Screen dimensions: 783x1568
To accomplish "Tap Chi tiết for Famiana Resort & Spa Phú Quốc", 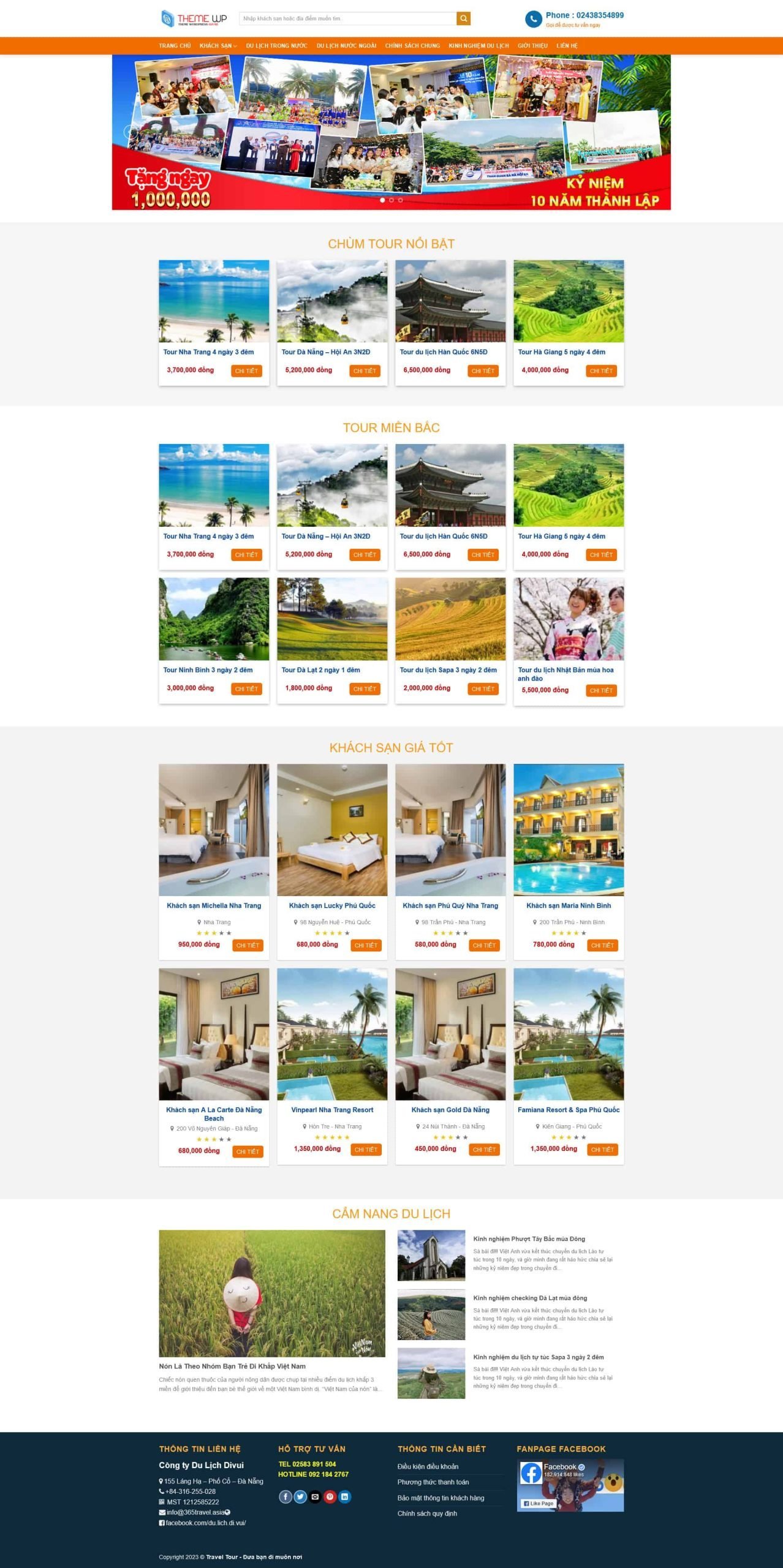I will pyautogui.click(x=602, y=1150).
